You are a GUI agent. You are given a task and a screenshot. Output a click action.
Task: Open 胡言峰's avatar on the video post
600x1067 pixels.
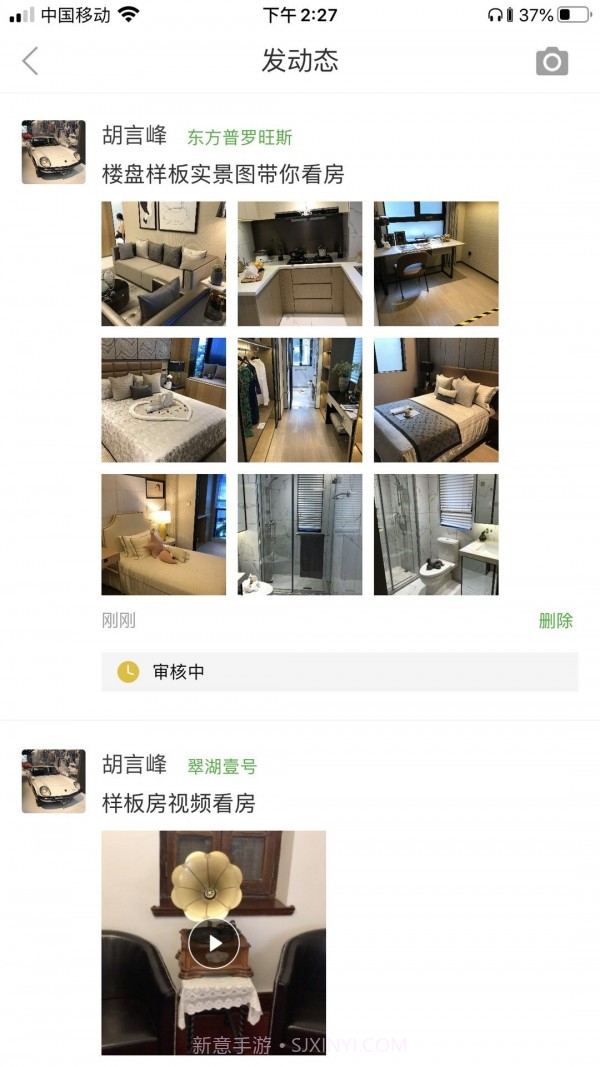coord(53,781)
